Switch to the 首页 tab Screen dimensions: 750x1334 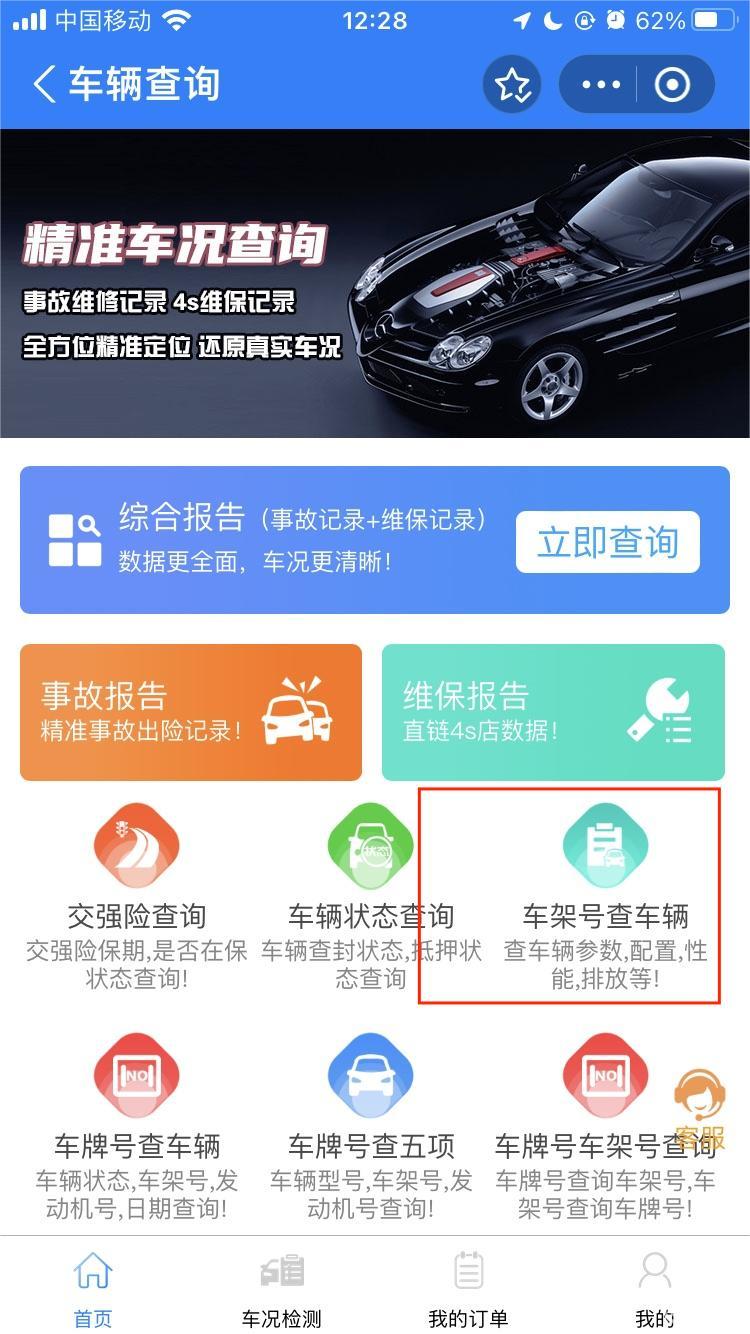[93, 1288]
